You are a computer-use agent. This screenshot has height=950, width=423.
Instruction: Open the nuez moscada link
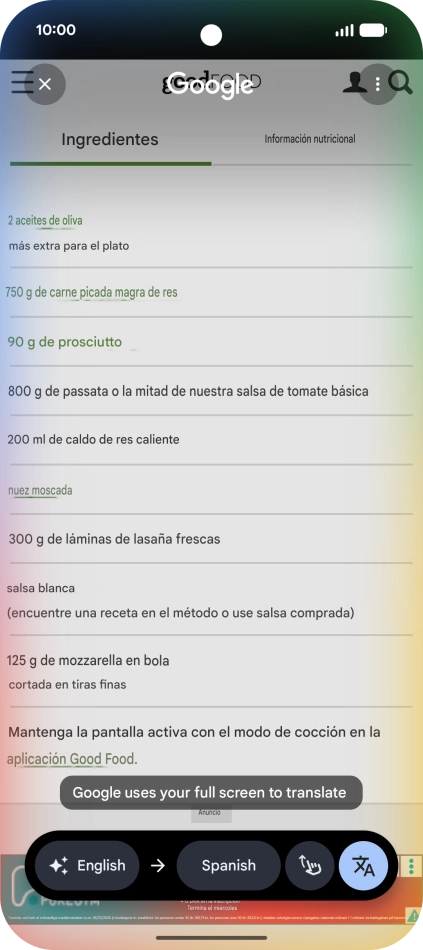(40, 490)
